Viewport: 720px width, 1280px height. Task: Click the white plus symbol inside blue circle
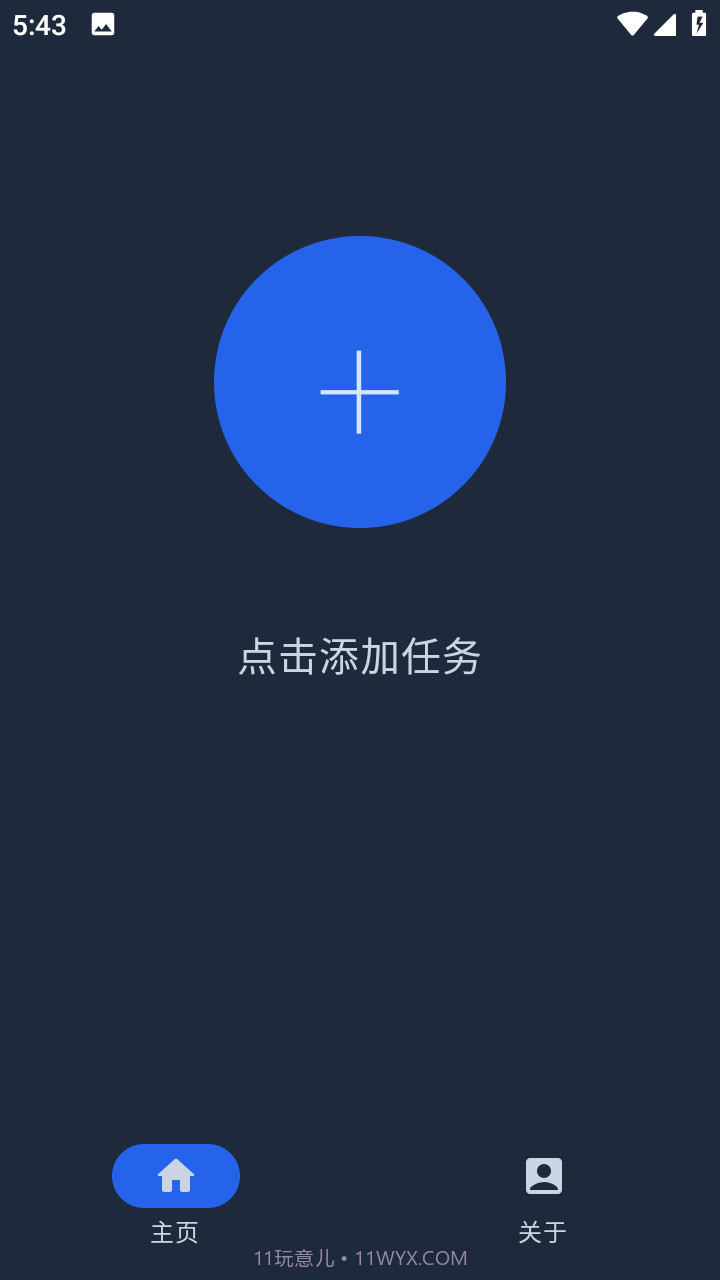360,392
